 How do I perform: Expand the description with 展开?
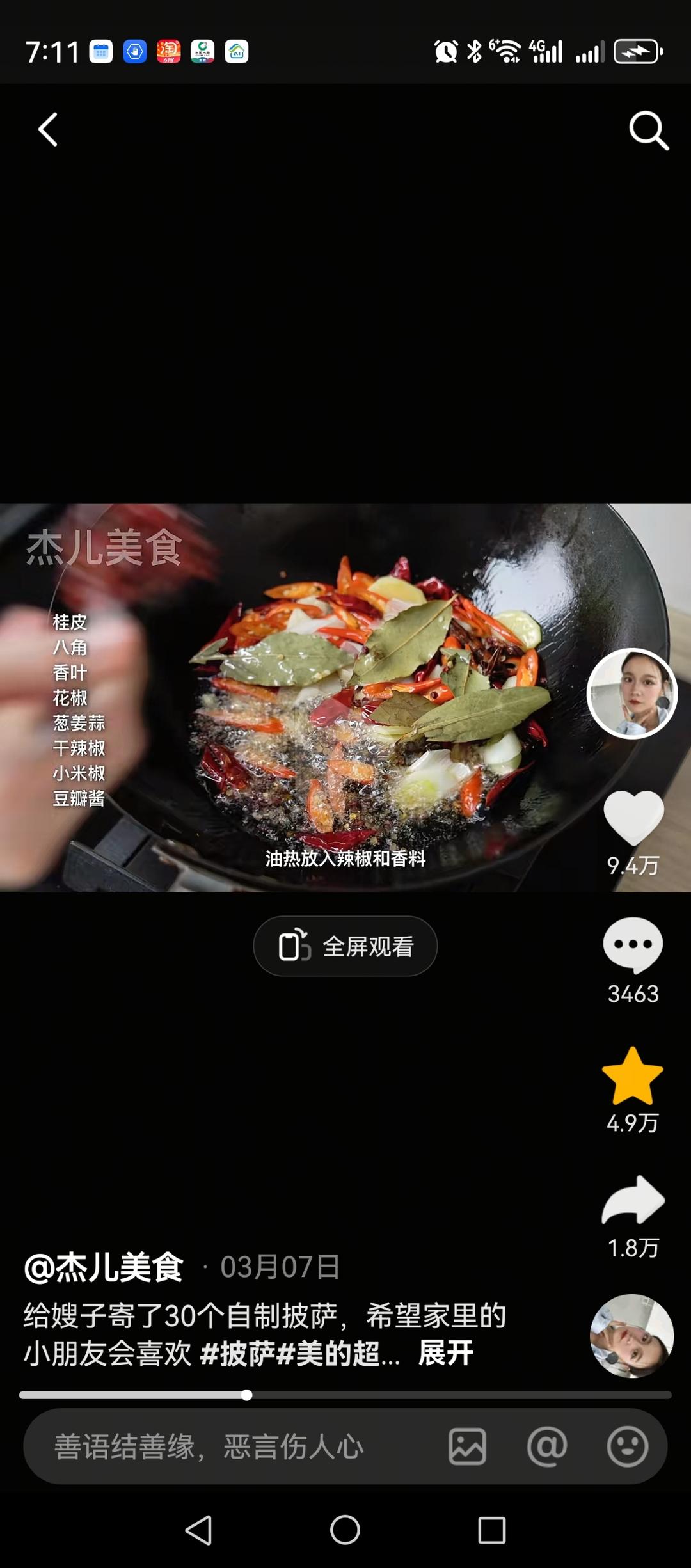(445, 1354)
